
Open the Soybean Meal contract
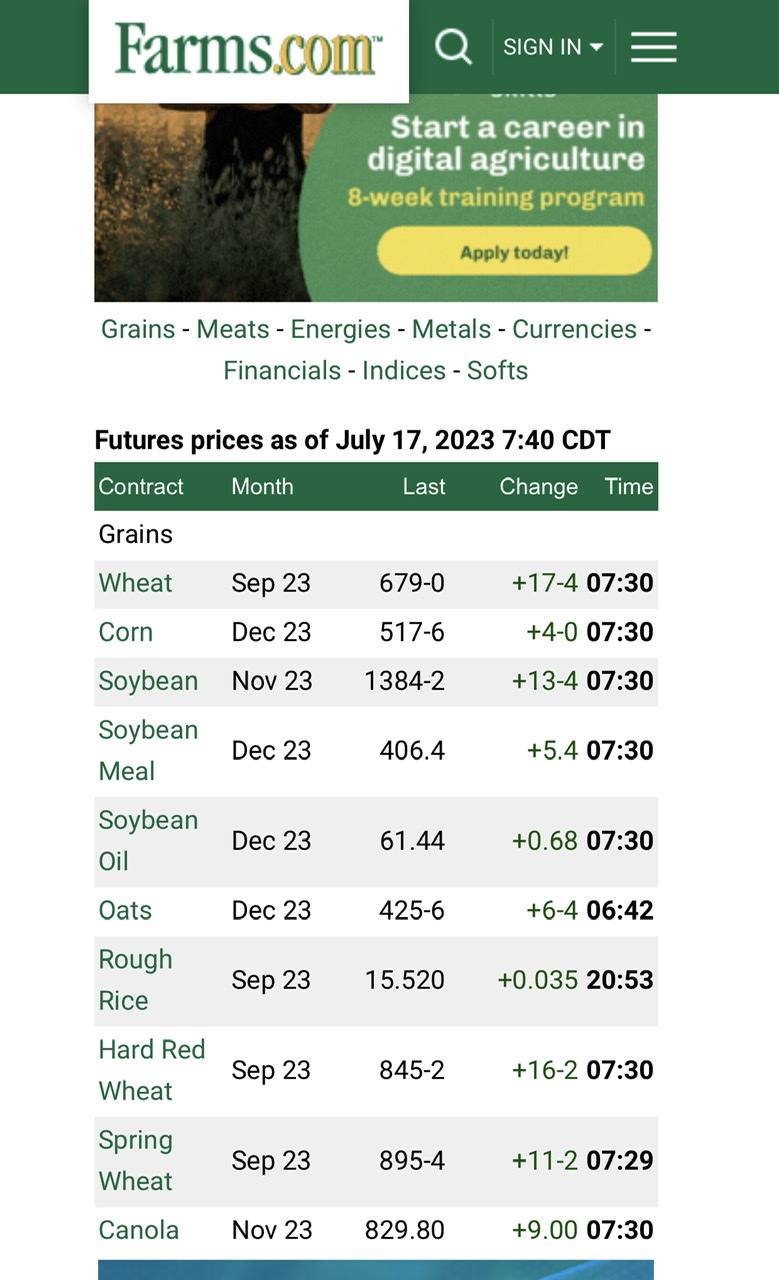click(x=148, y=750)
